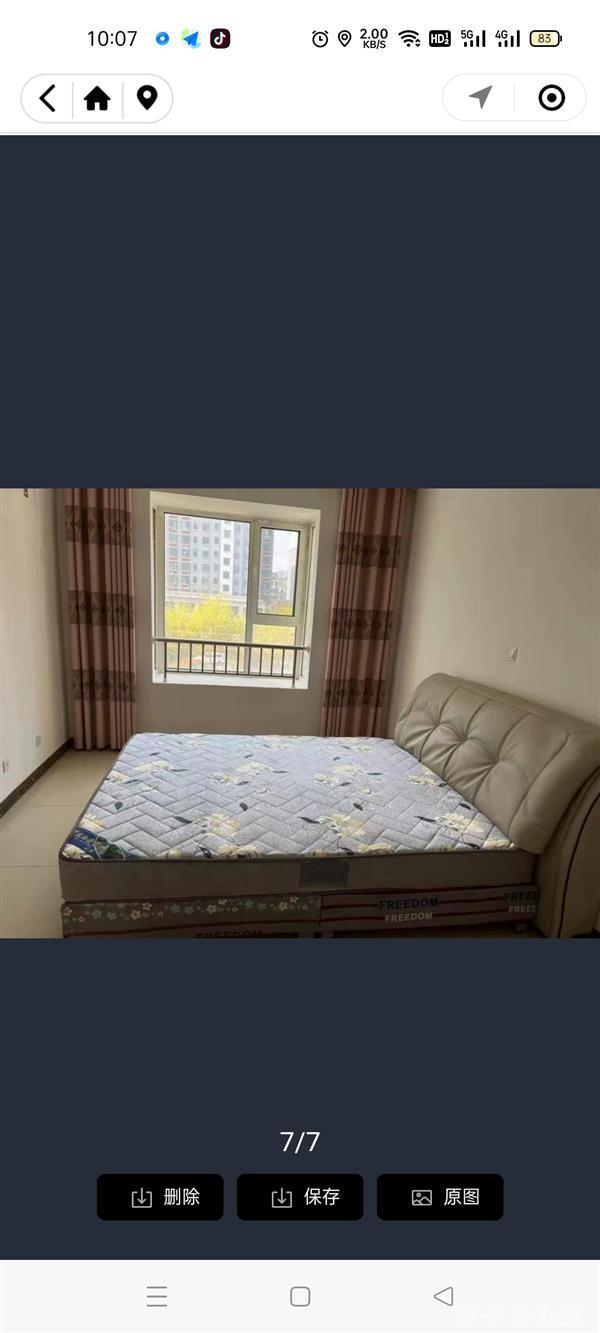Tap the location pin icon
Viewport: 600px width, 1333px height.
click(x=147, y=98)
